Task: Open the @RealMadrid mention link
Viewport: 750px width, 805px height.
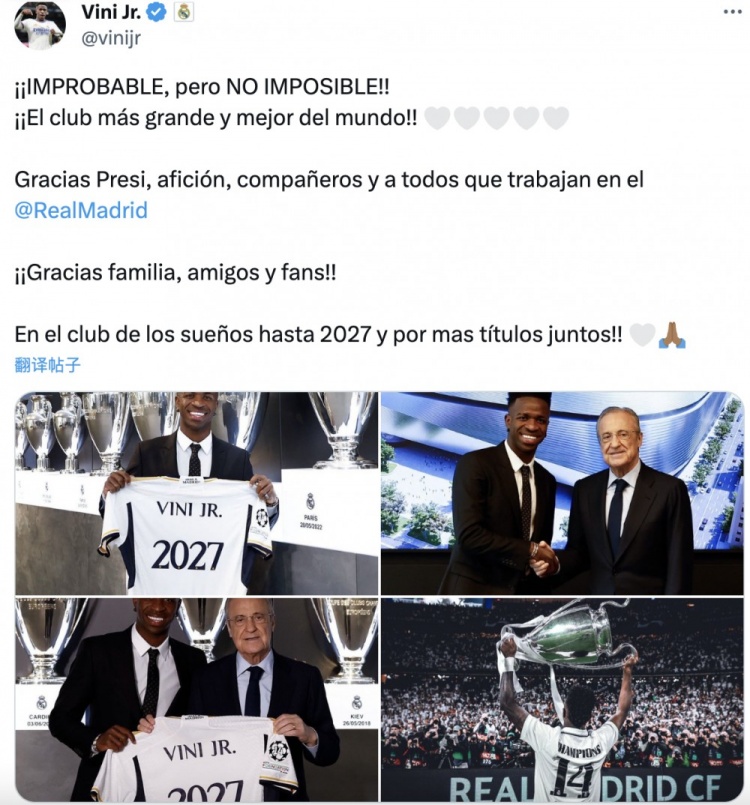Action: click(x=81, y=210)
